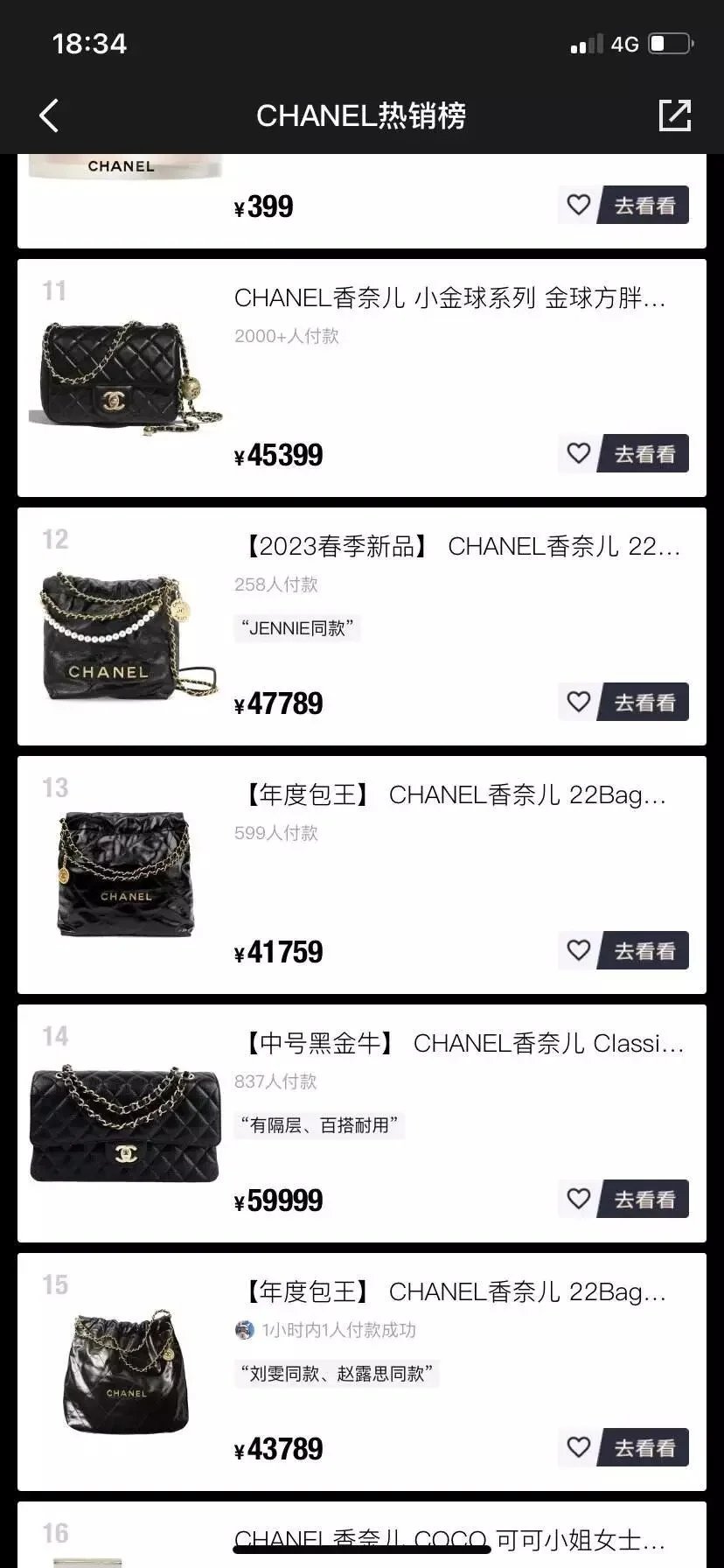Open item 11 小金球系列 bag

point(449,298)
